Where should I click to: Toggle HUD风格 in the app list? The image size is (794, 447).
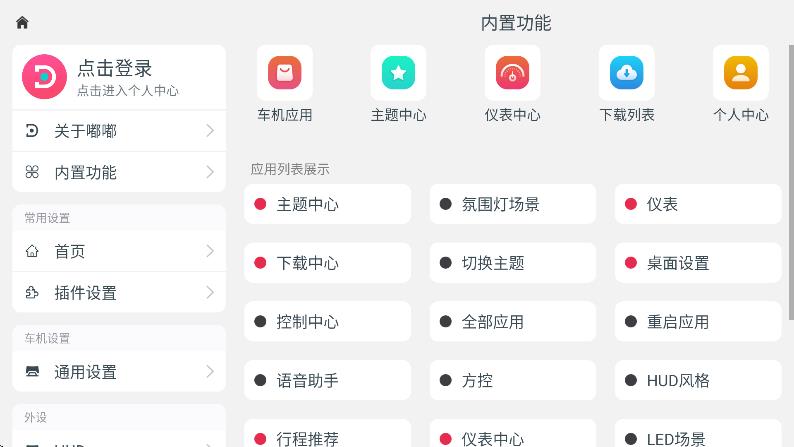(697, 380)
